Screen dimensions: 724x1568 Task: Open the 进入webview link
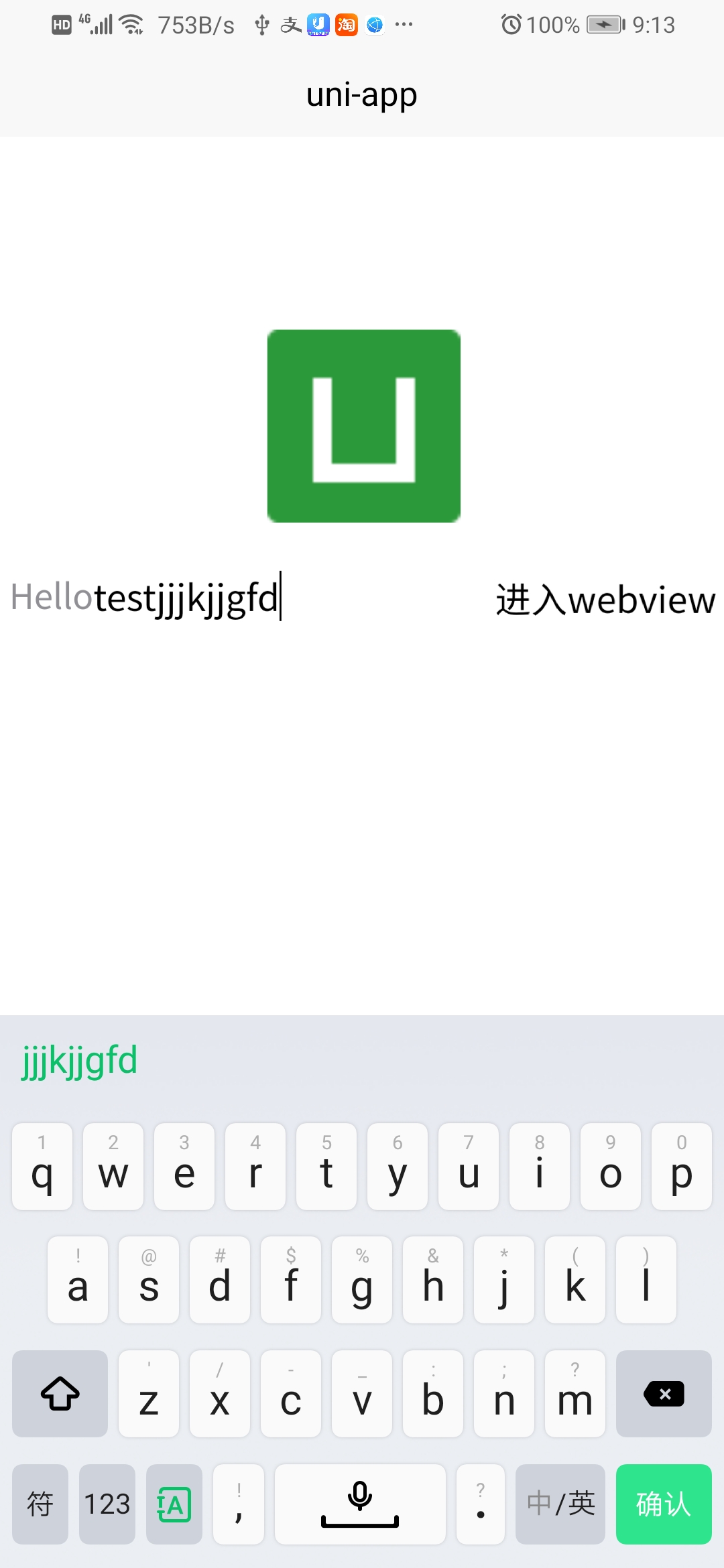point(605,600)
